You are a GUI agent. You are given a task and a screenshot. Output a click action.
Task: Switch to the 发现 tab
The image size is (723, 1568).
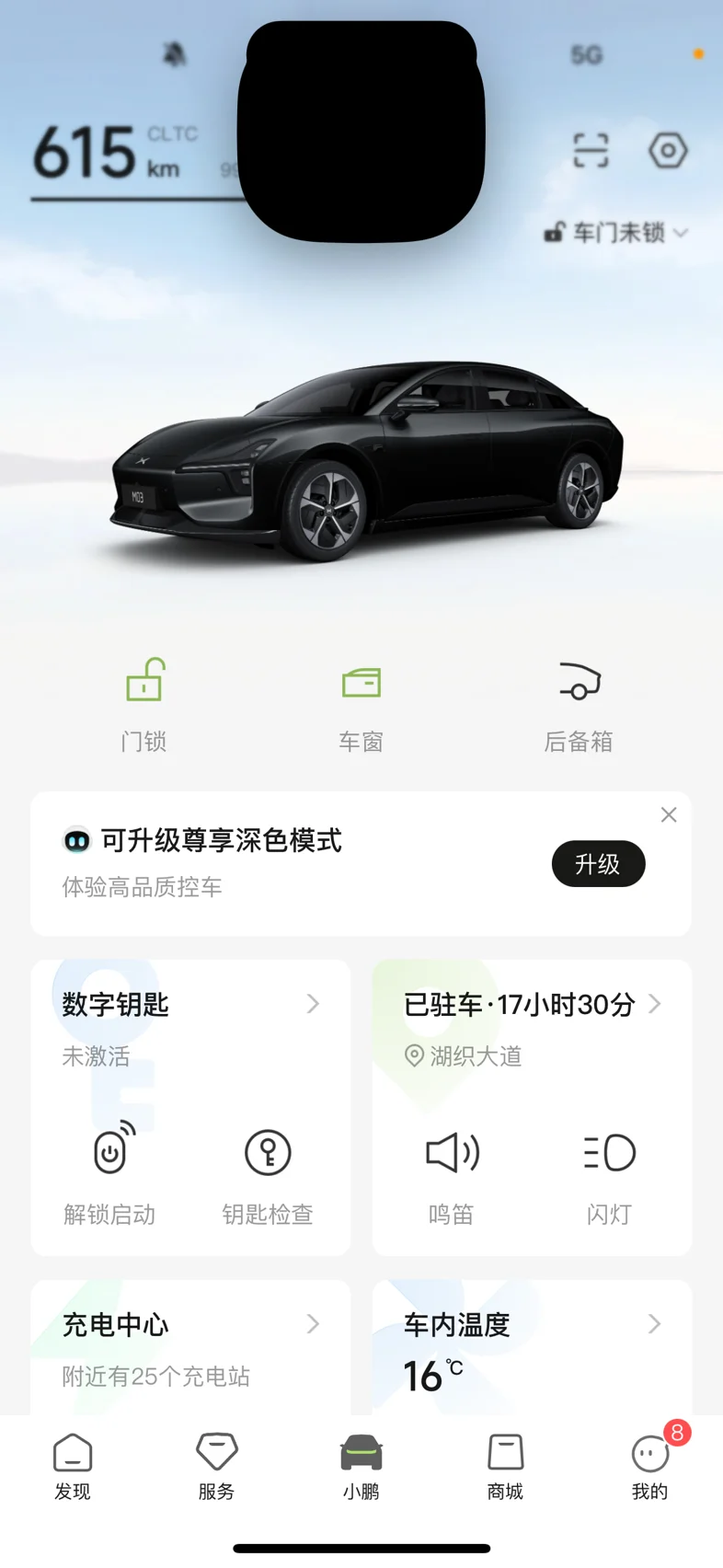73,1467
